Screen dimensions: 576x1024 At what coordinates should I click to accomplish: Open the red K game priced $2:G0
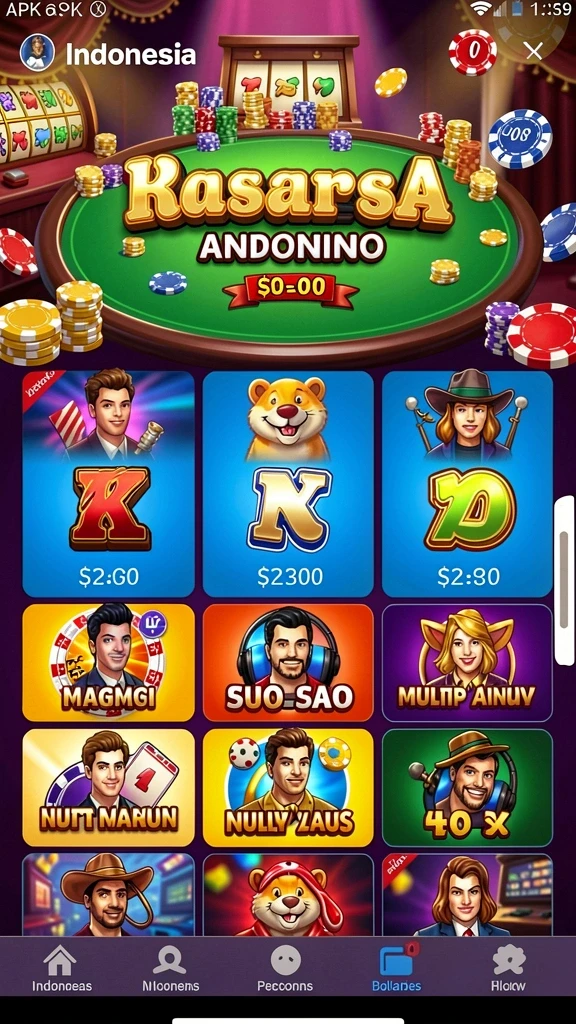pyautogui.click(x=108, y=484)
